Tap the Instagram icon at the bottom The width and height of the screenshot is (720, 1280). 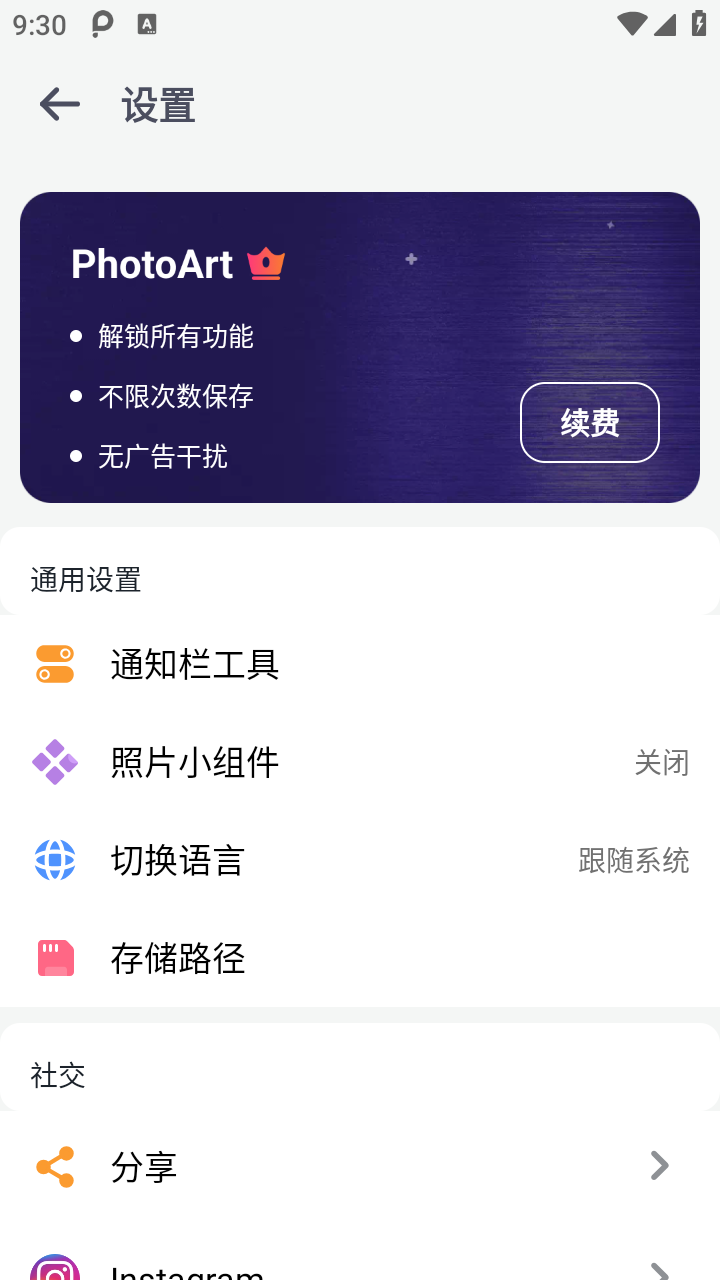[x=54, y=1265]
